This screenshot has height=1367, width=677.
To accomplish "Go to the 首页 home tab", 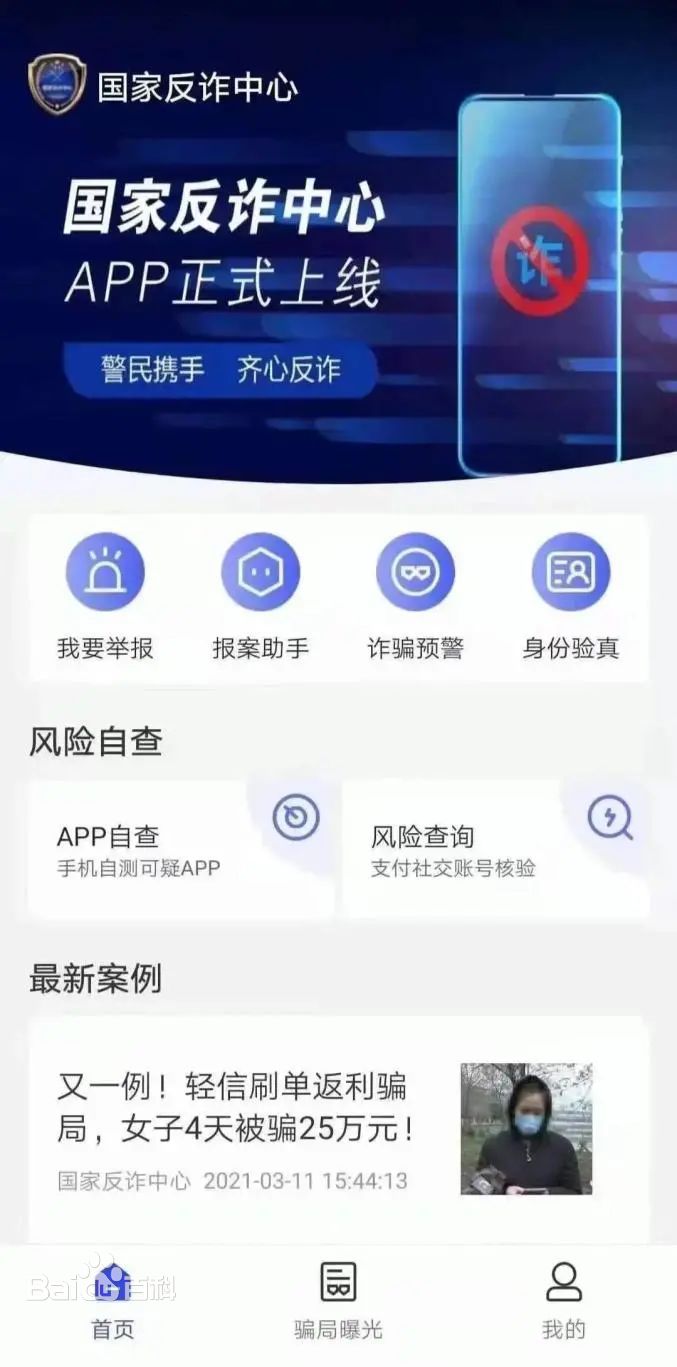I will coord(112,1301).
